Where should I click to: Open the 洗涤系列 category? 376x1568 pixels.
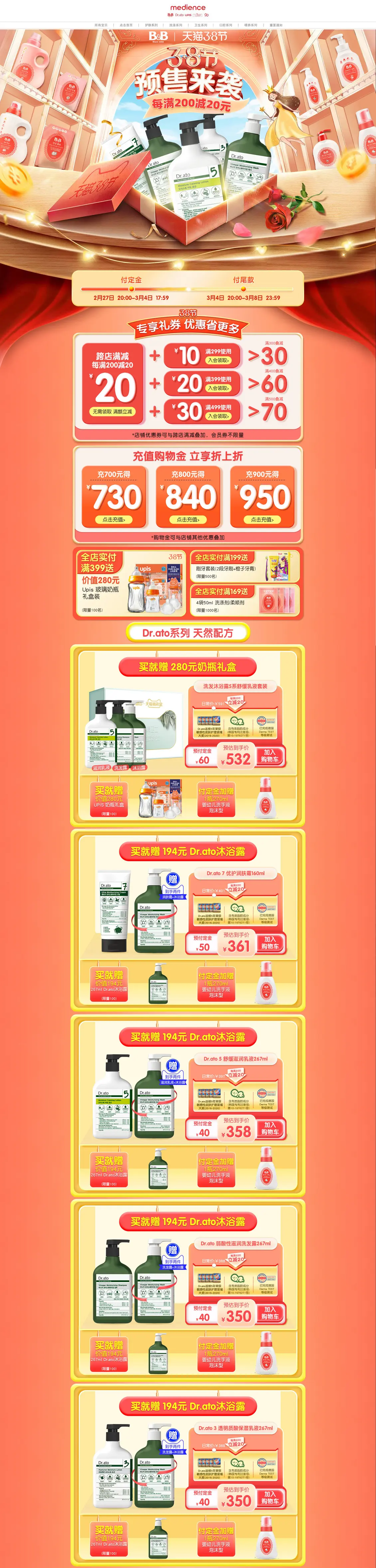(x=176, y=25)
